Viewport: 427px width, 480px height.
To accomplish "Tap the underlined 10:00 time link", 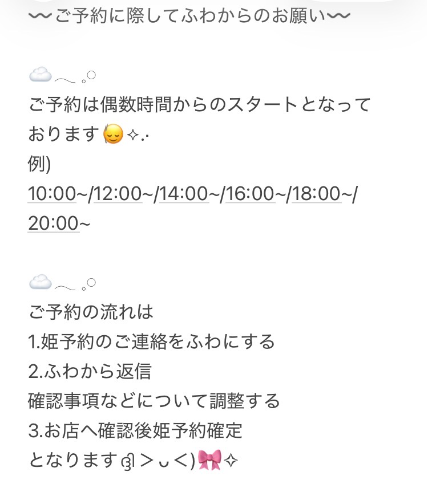I will point(52,194).
